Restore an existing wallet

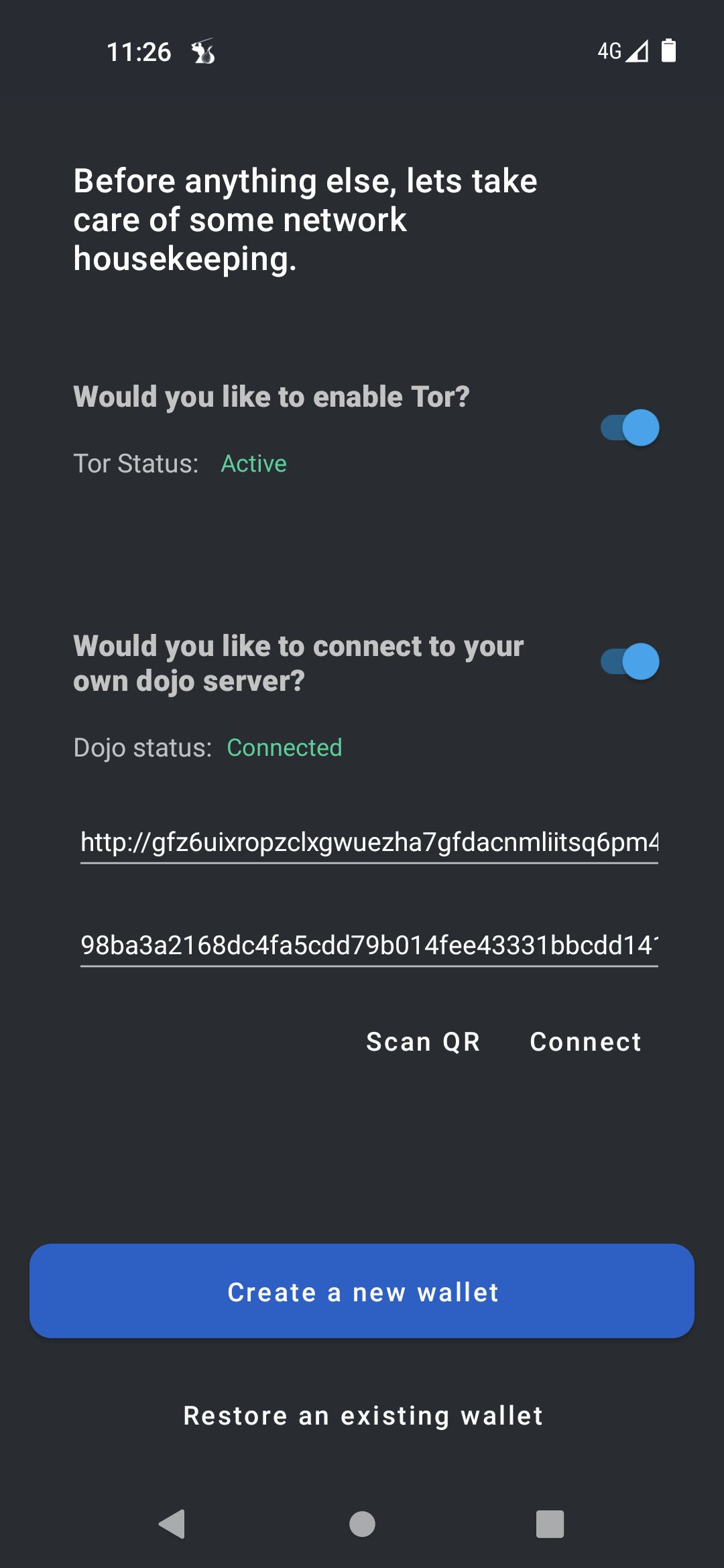click(x=362, y=1416)
